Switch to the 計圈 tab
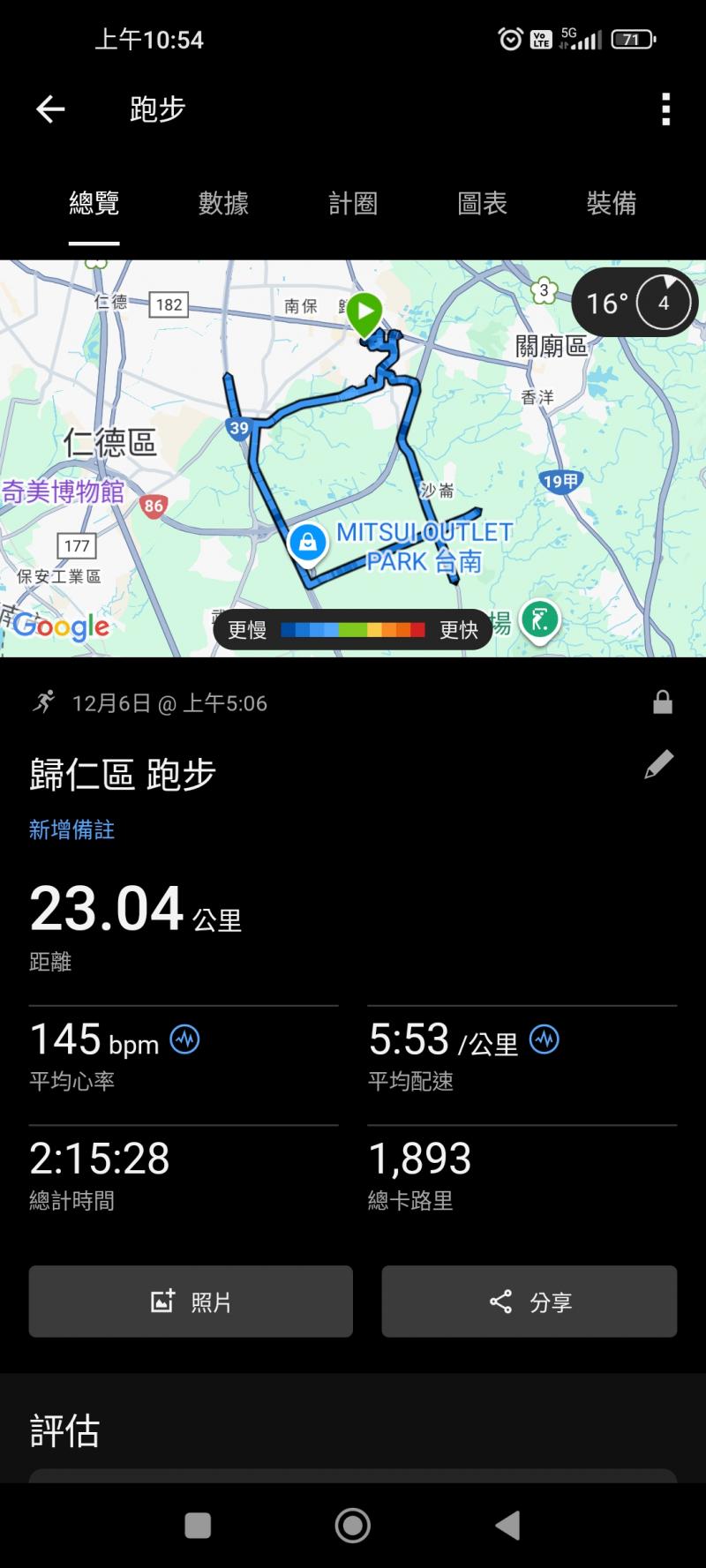 click(x=353, y=204)
